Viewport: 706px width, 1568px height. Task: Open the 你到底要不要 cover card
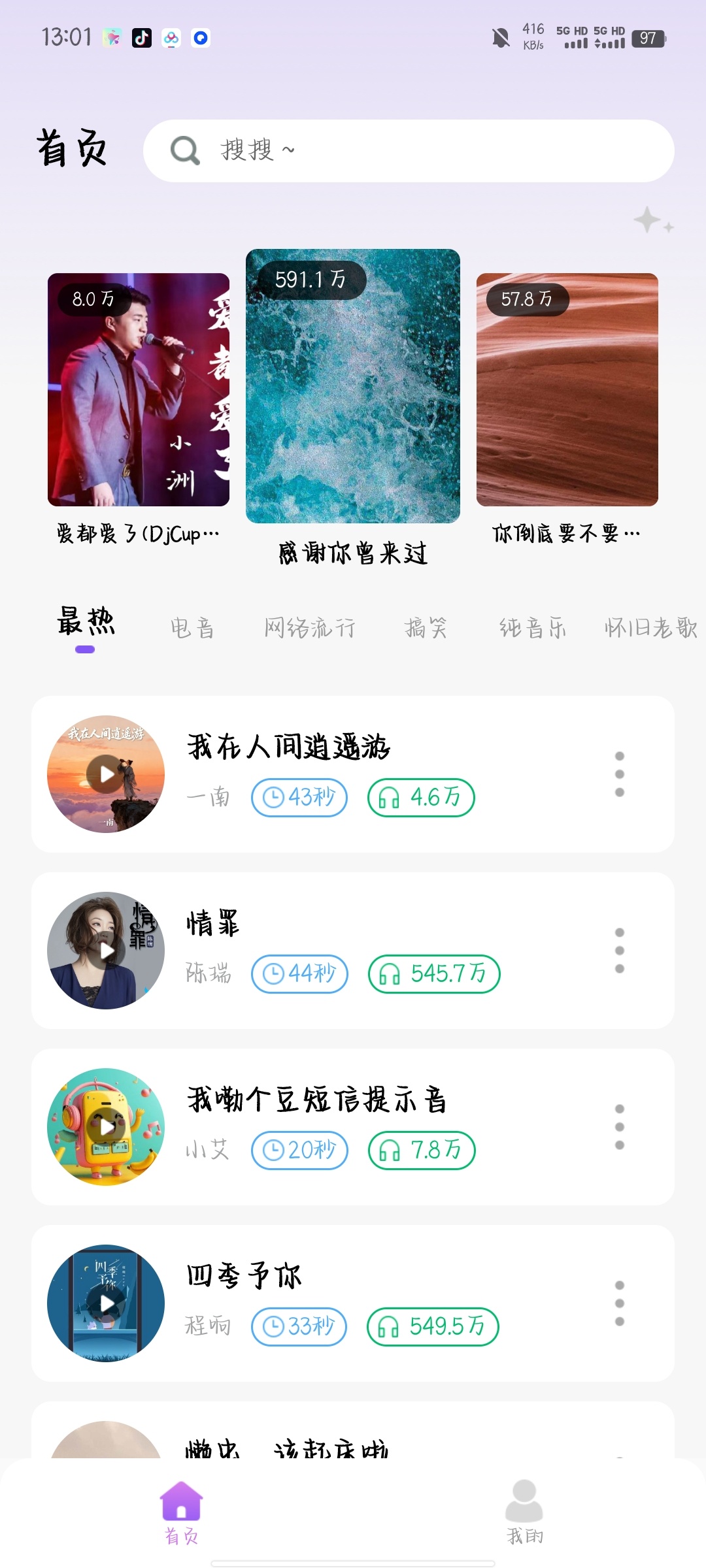(x=567, y=389)
